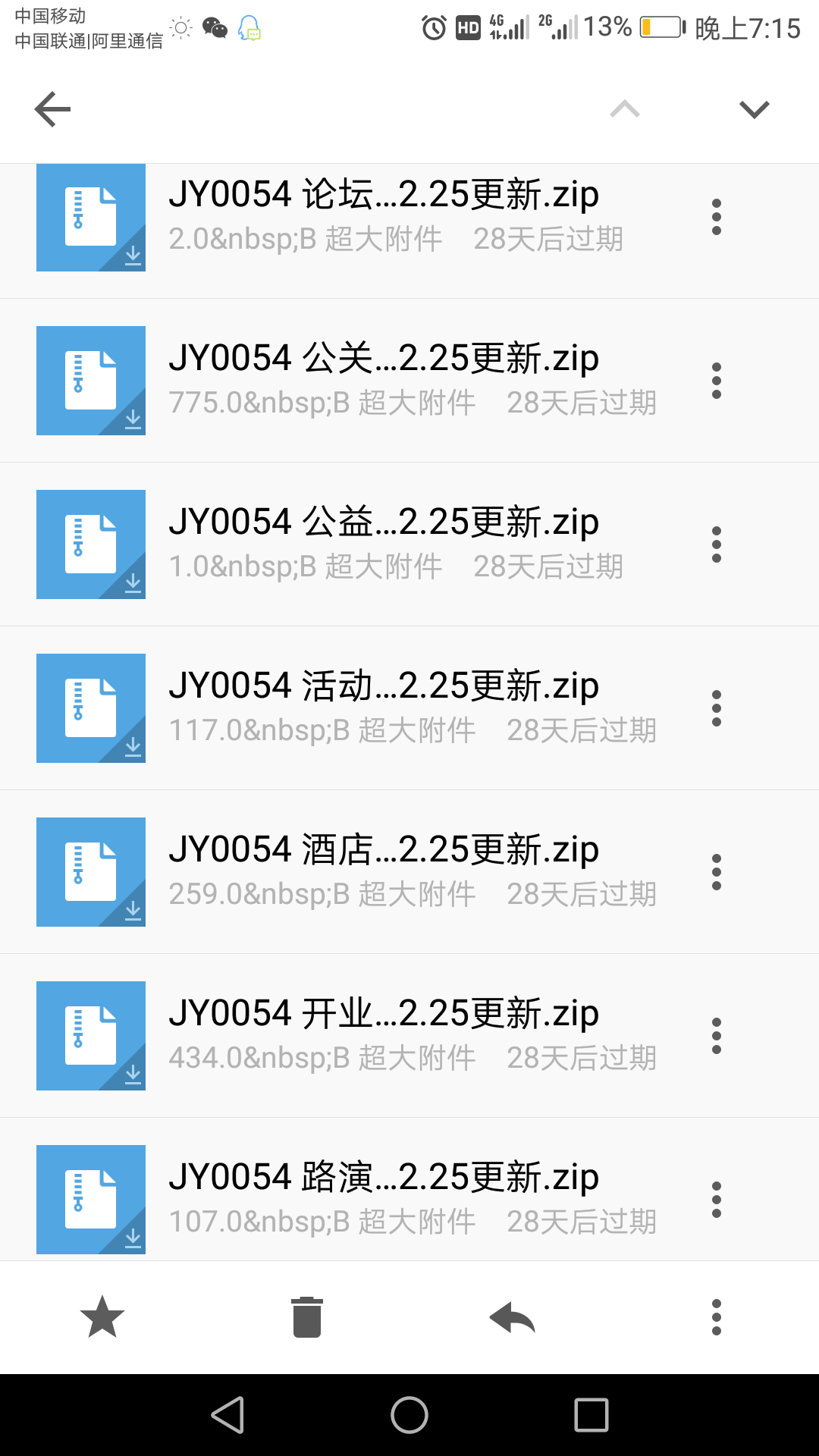Go back with the top-left arrow
Viewport: 819px width, 1456px height.
(52, 109)
